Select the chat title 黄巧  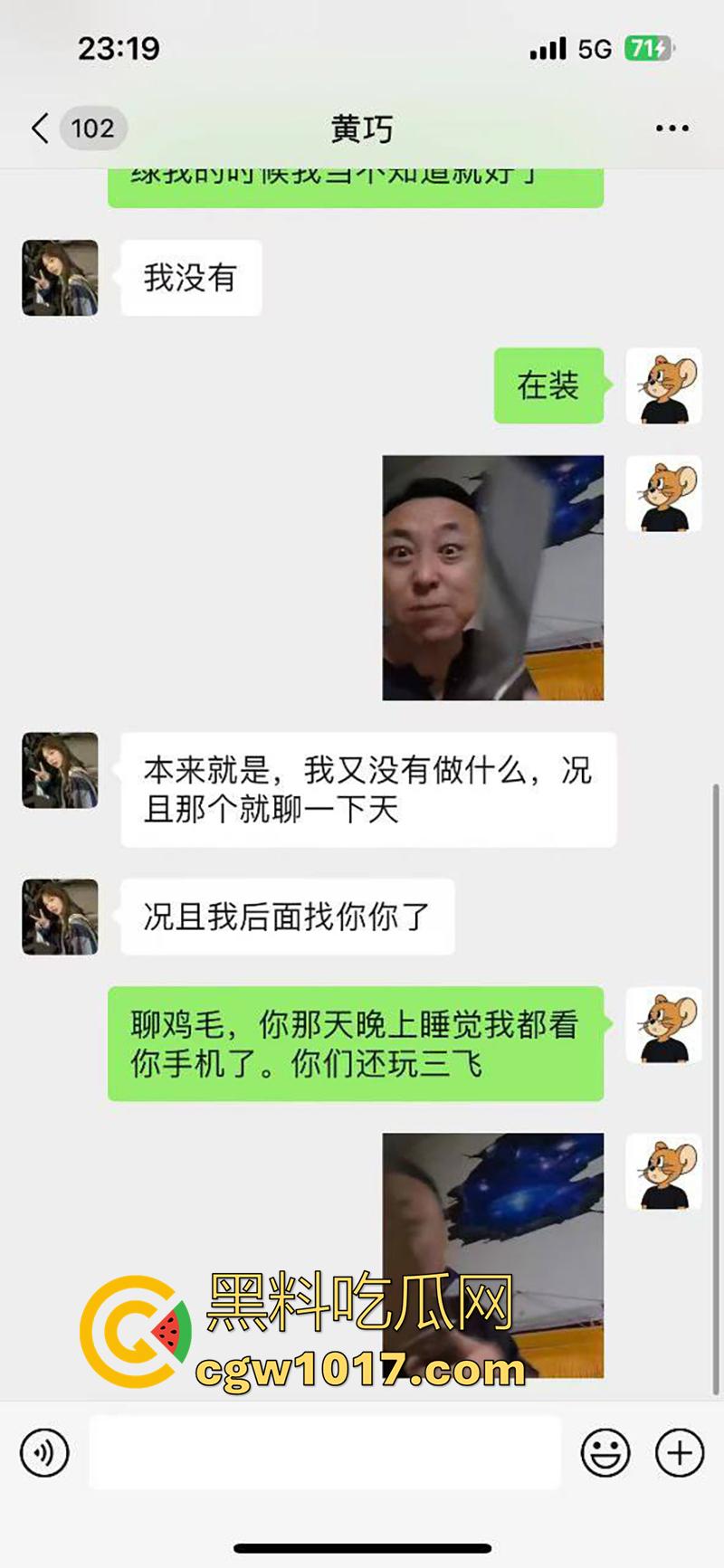[362, 128]
